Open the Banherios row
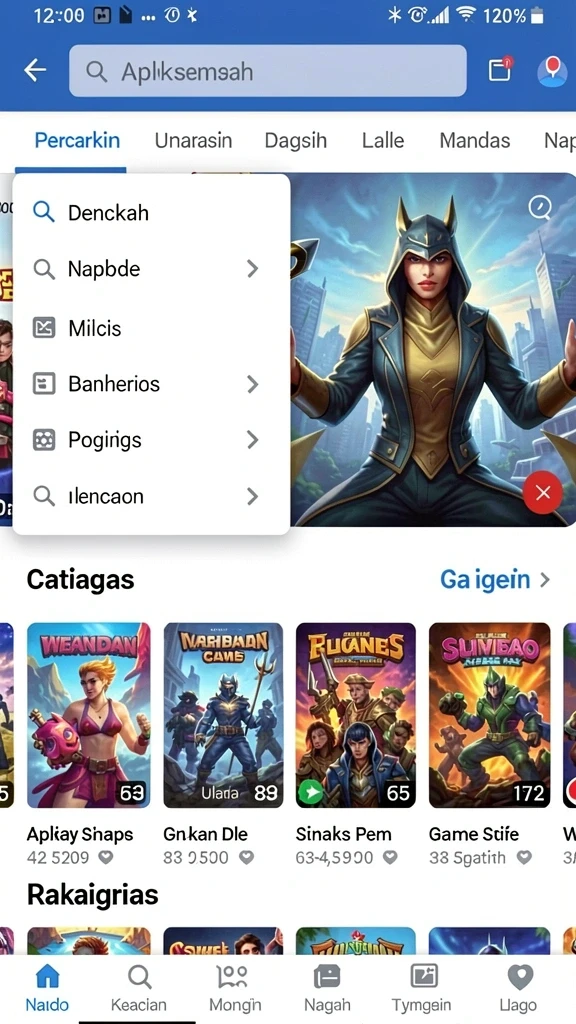 152,384
